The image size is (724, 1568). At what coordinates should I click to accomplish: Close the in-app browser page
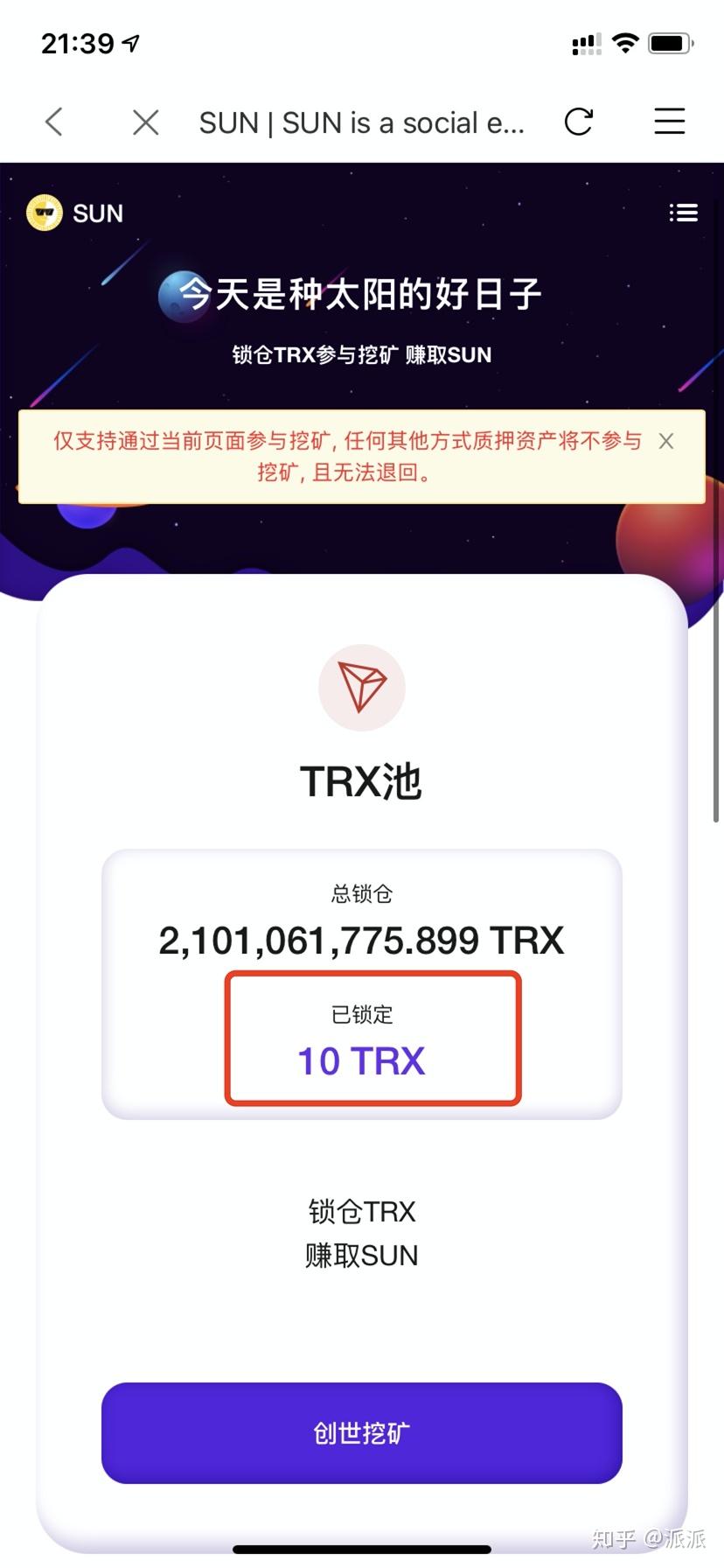coord(145,122)
